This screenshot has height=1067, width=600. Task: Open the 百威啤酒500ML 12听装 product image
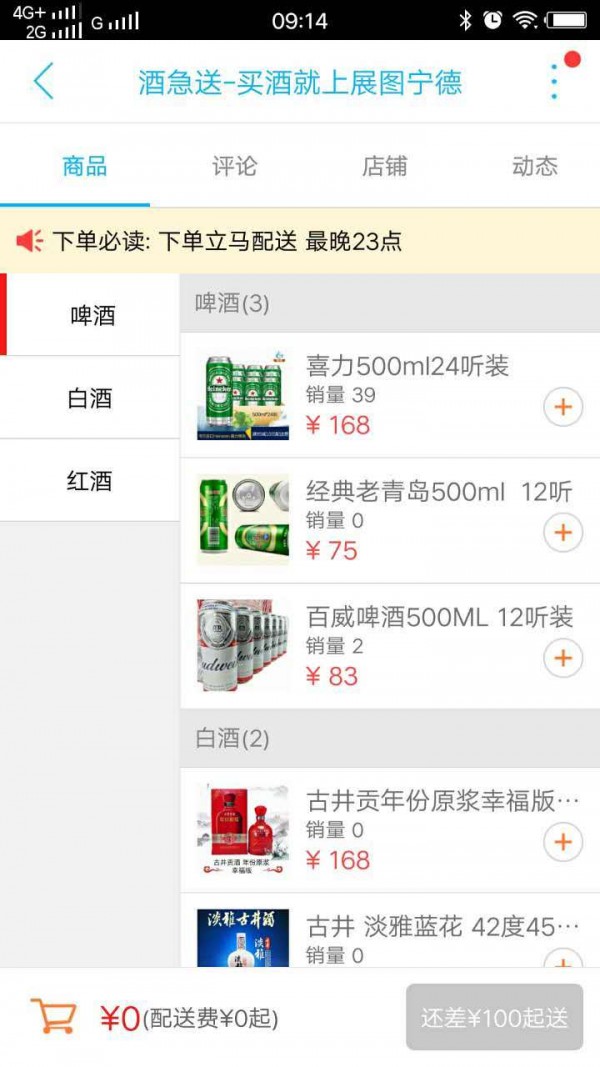point(243,646)
